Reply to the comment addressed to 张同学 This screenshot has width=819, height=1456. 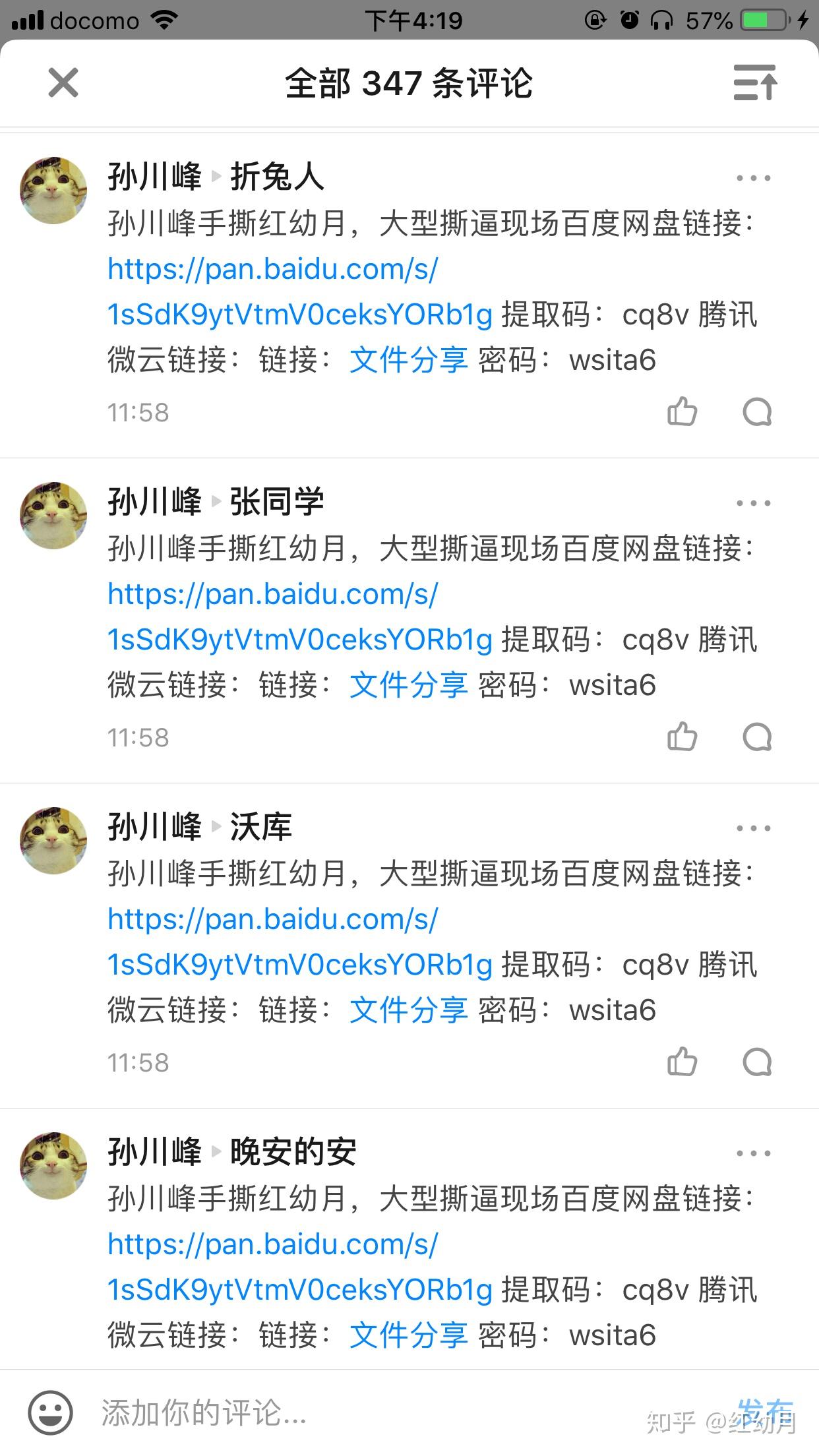[x=758, y=737]
